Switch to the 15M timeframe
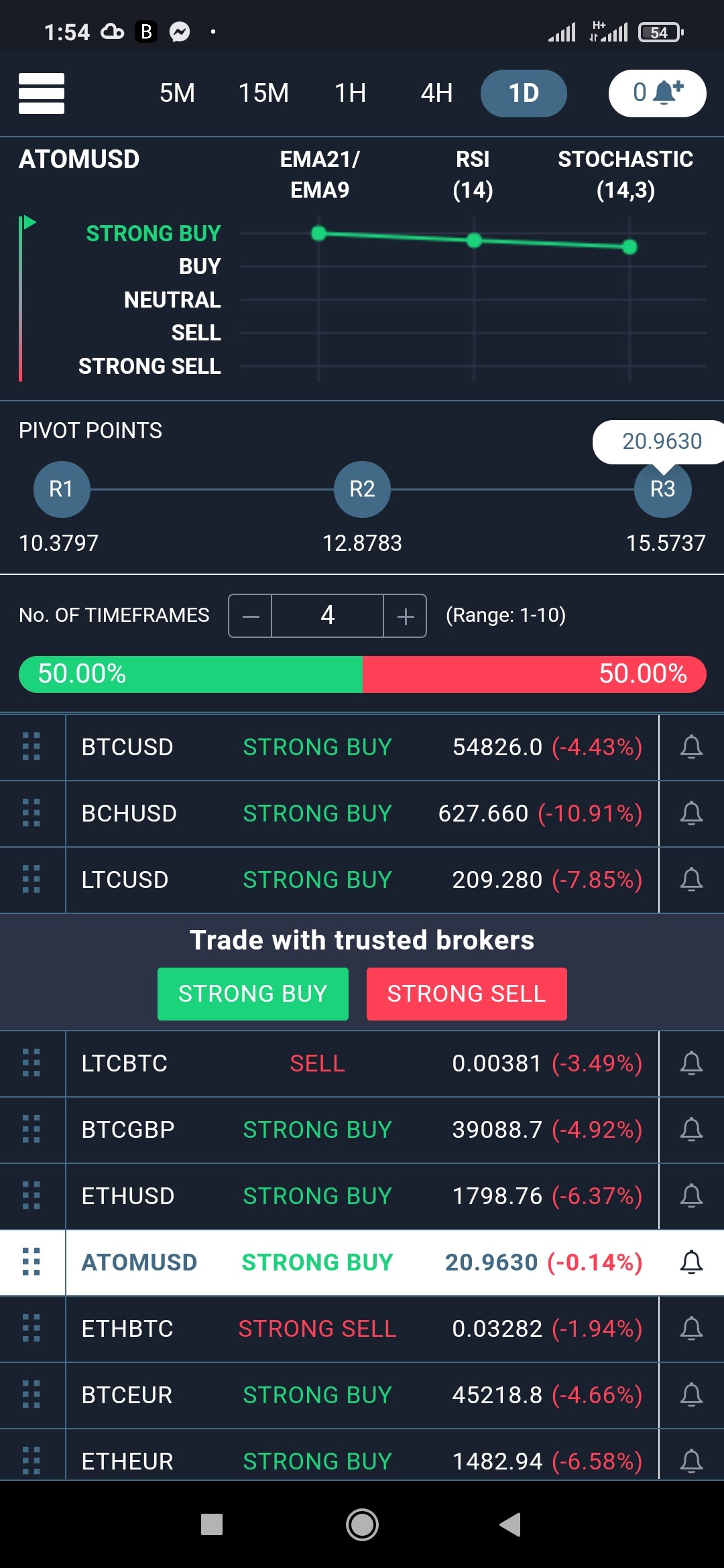Screen dimensions: 724x1568 [263, 93]
